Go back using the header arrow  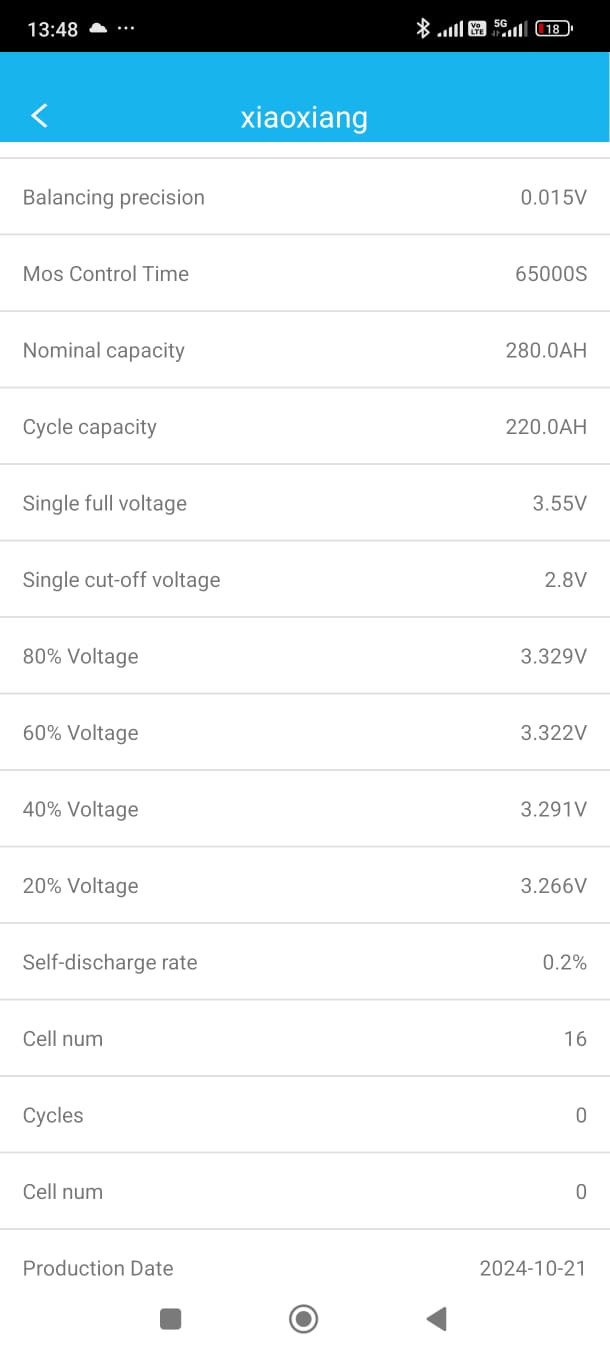(x=39, y=116)
